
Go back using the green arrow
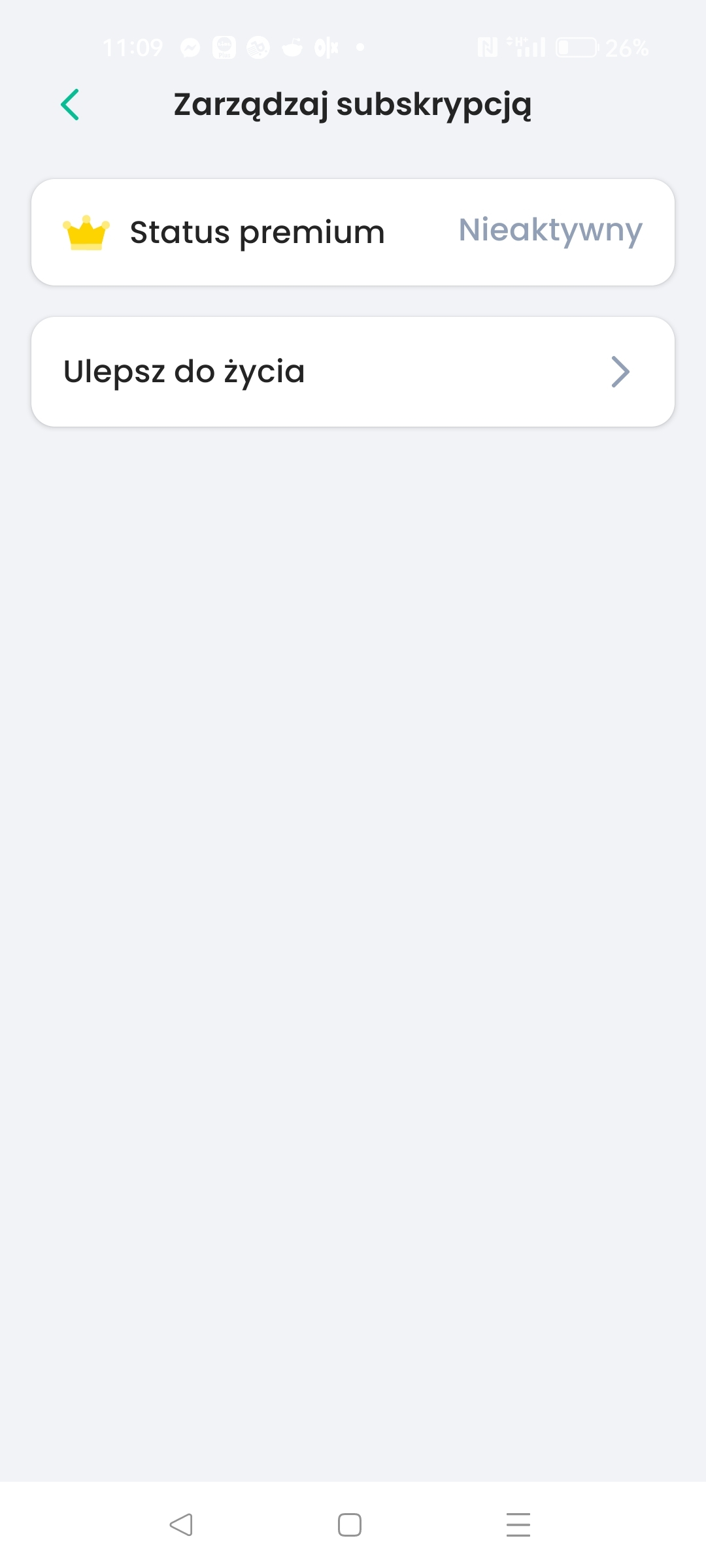pyautogui.click(x=70, y=105)
